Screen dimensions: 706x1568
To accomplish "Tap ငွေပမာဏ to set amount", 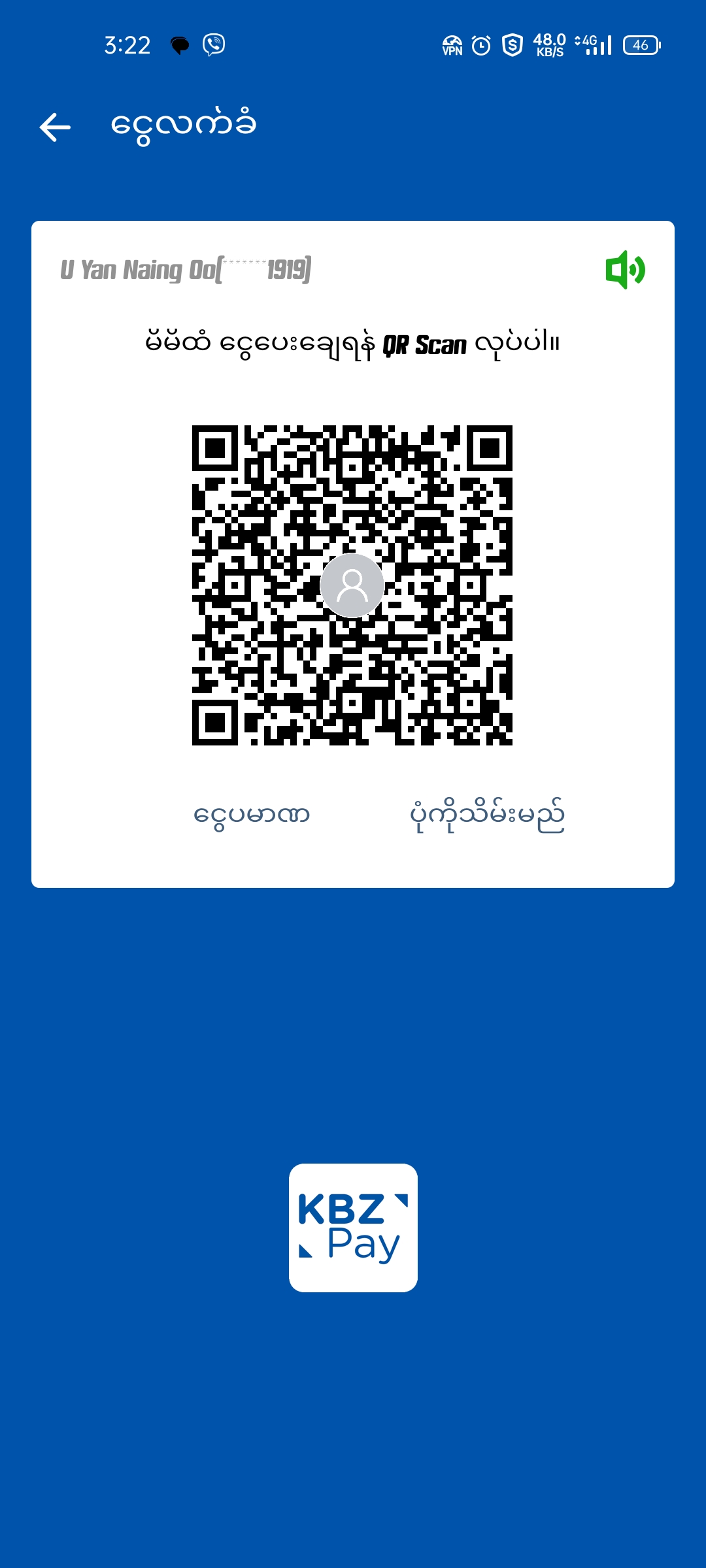I will coord(252,815).
